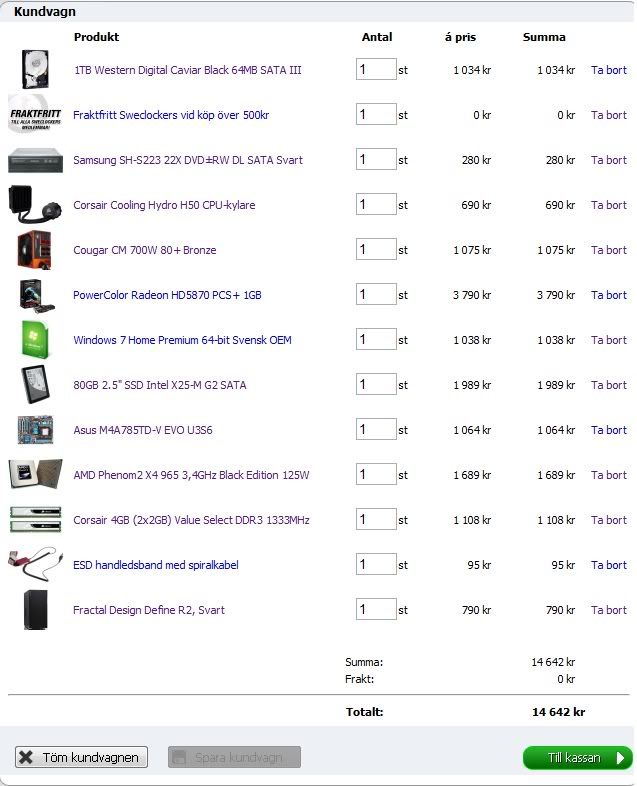Tap the Fractal Design Define R2 case thumbnail

click(x=35, y=610)
